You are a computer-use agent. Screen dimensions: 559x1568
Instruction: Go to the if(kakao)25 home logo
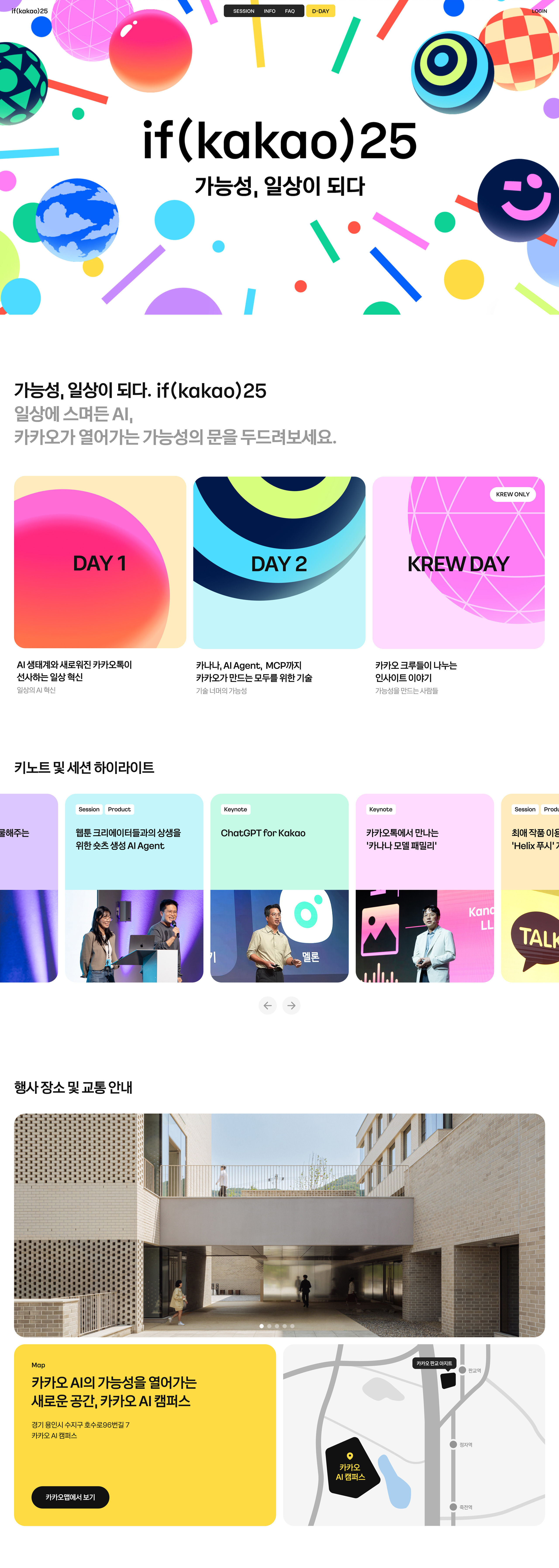click(x=29, y=11)
